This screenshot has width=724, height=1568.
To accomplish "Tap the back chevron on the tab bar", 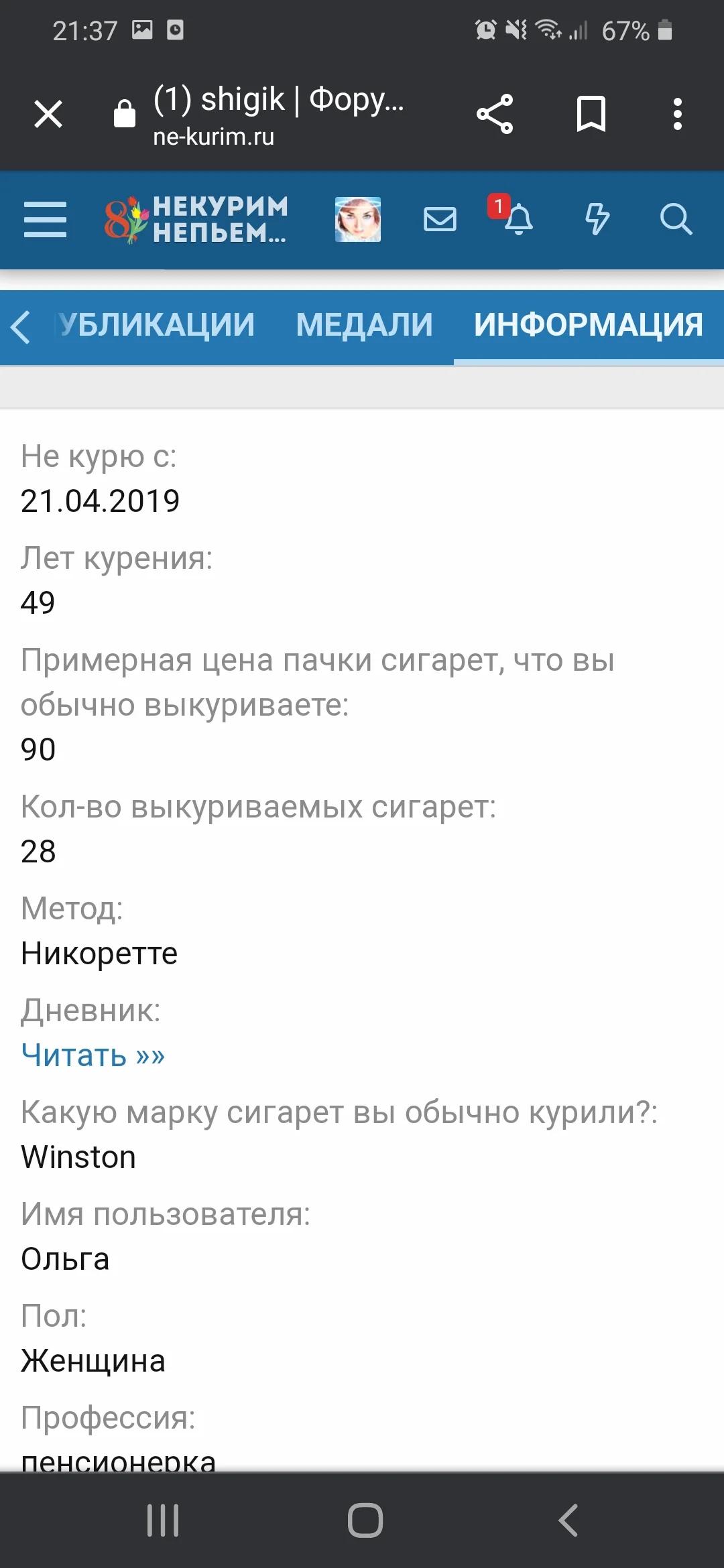I will pyautogui.click(x=20, y=328).
